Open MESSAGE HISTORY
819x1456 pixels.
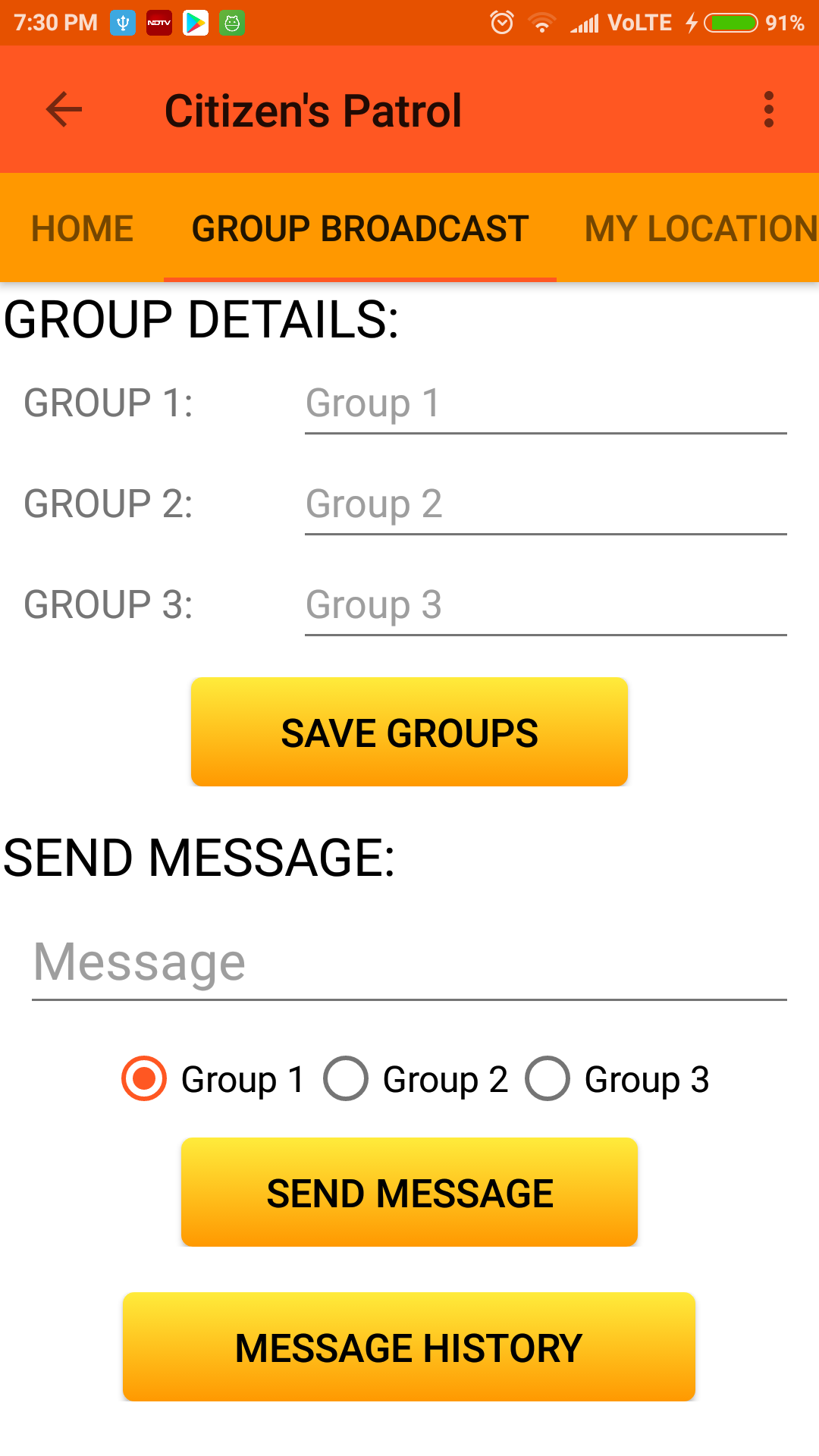pyautogui.click(x=408, y=1347)
